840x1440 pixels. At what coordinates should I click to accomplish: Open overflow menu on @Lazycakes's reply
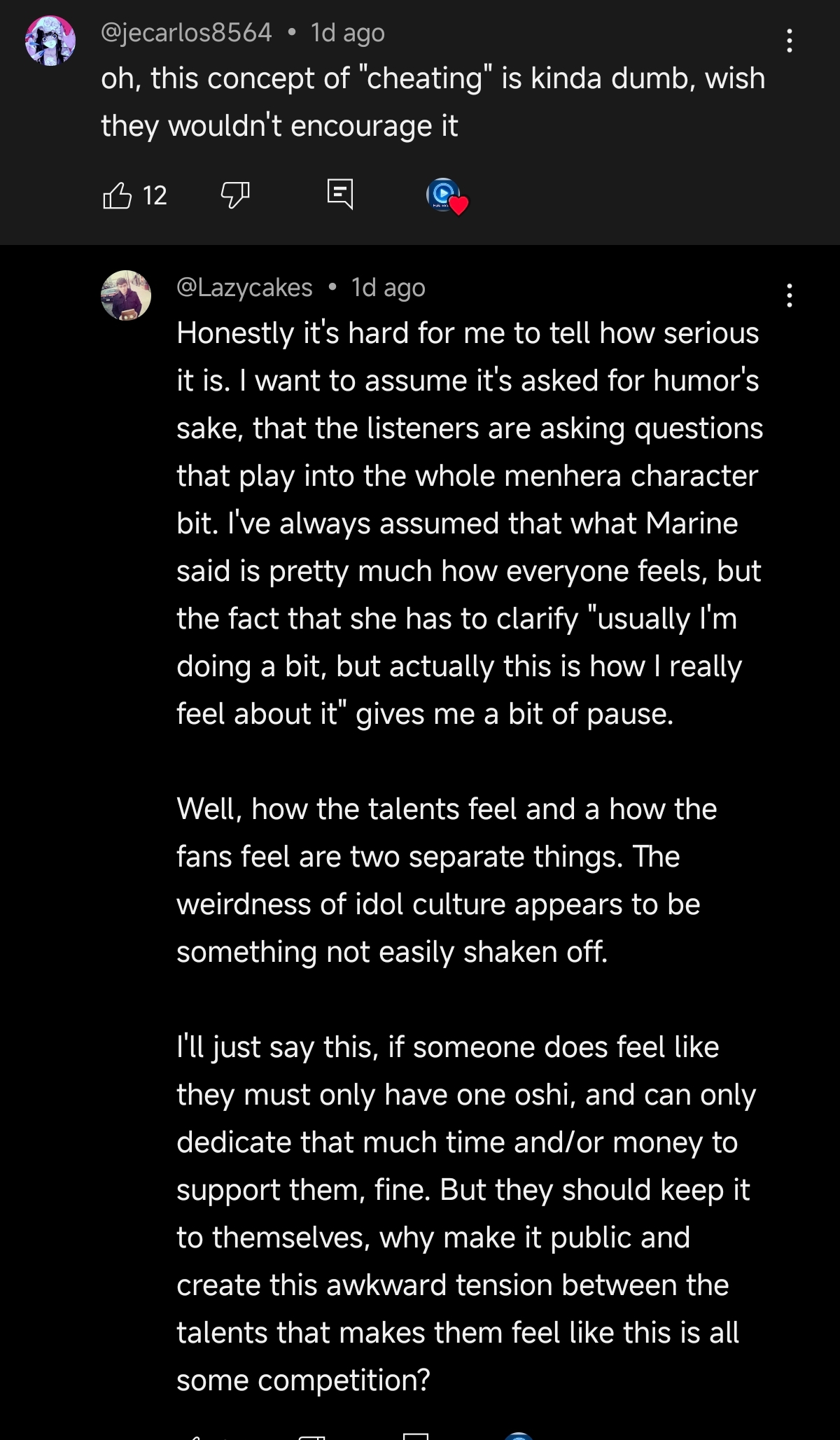click(789, 296)
